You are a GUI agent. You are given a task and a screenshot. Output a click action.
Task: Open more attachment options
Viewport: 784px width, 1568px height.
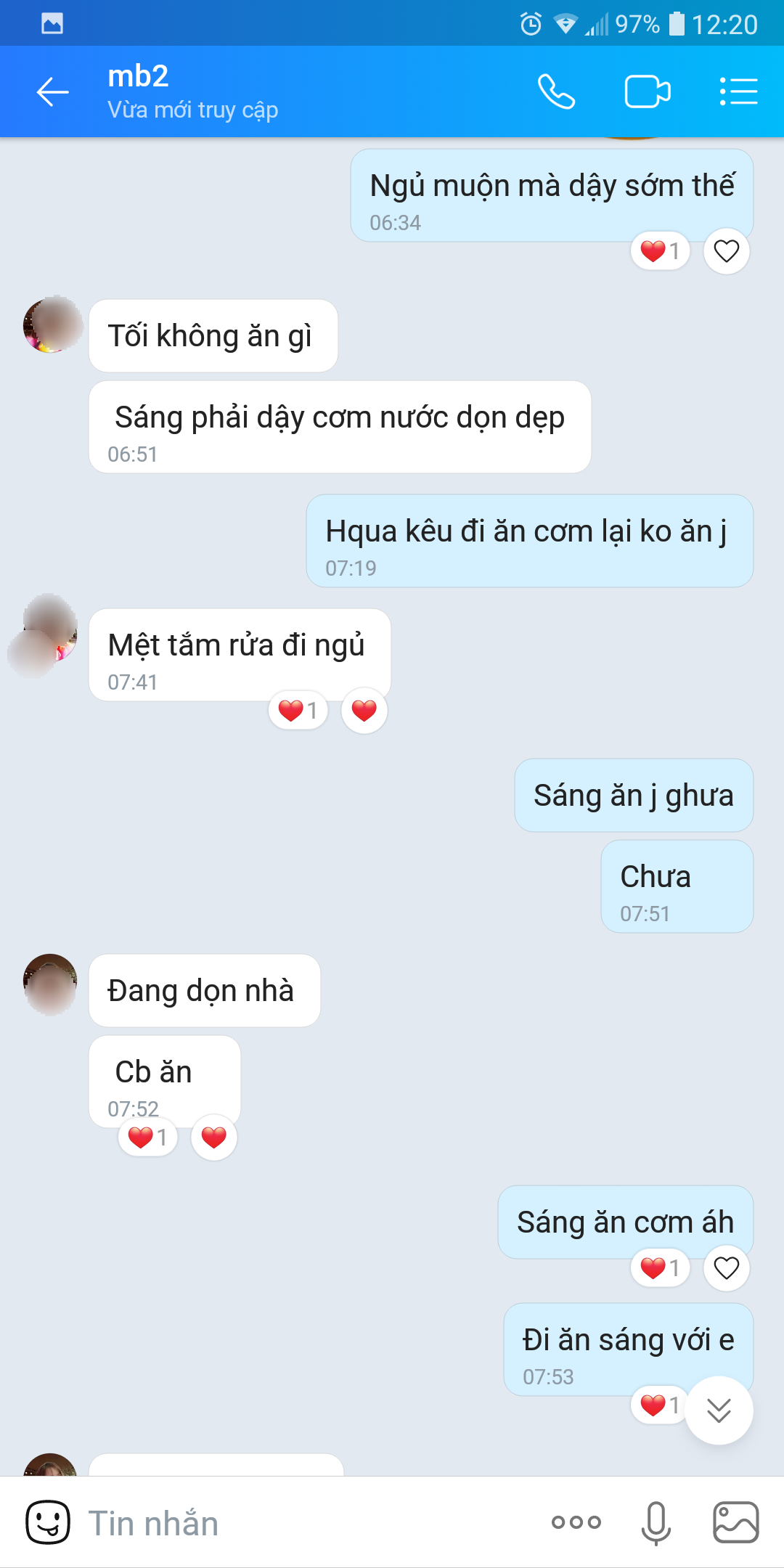(x=576, y=1522)
